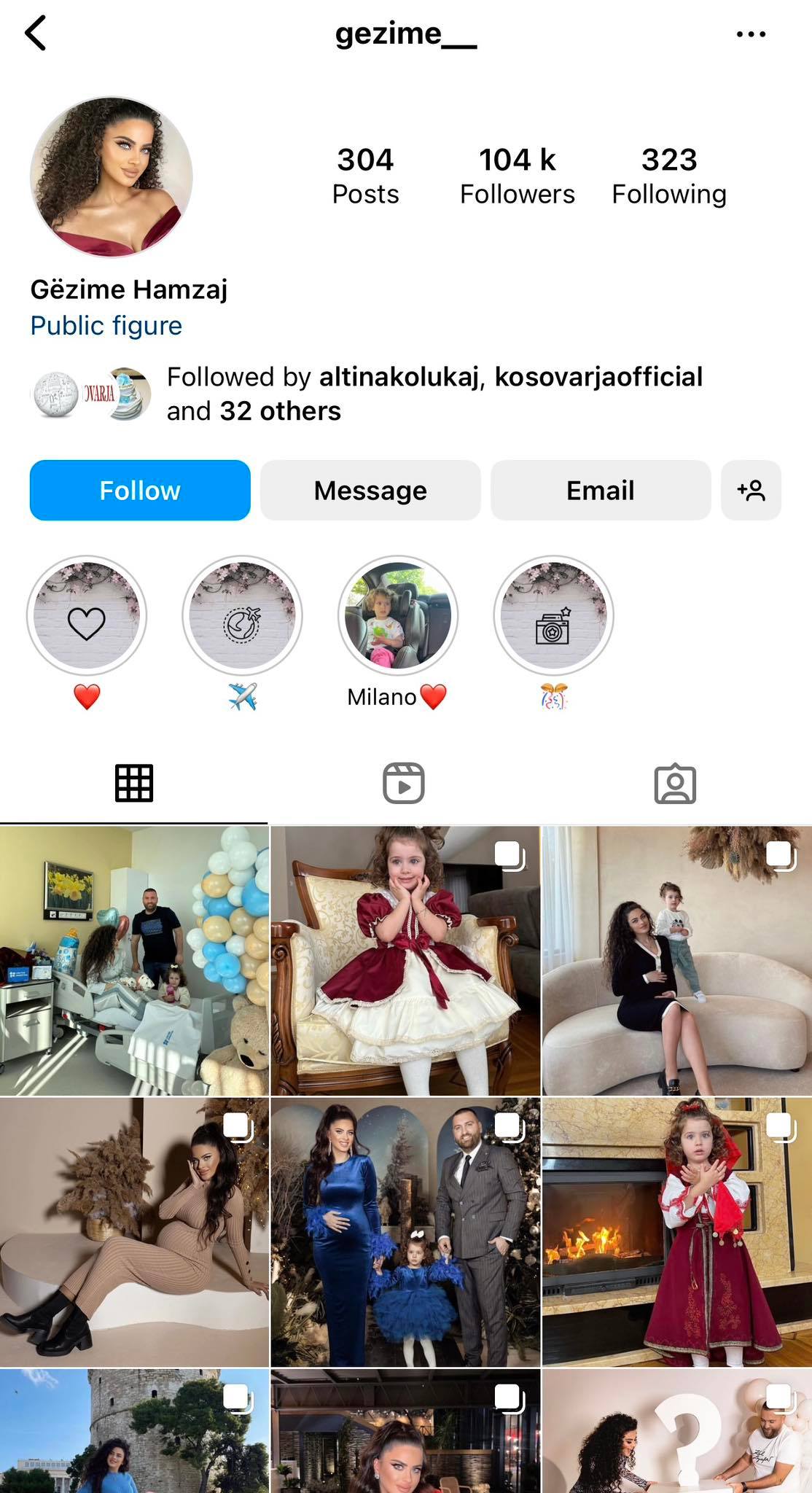The height and width of the screenshot is (1493, 812).
Task: Open the airplane story highlight
Action: (242, 616)
